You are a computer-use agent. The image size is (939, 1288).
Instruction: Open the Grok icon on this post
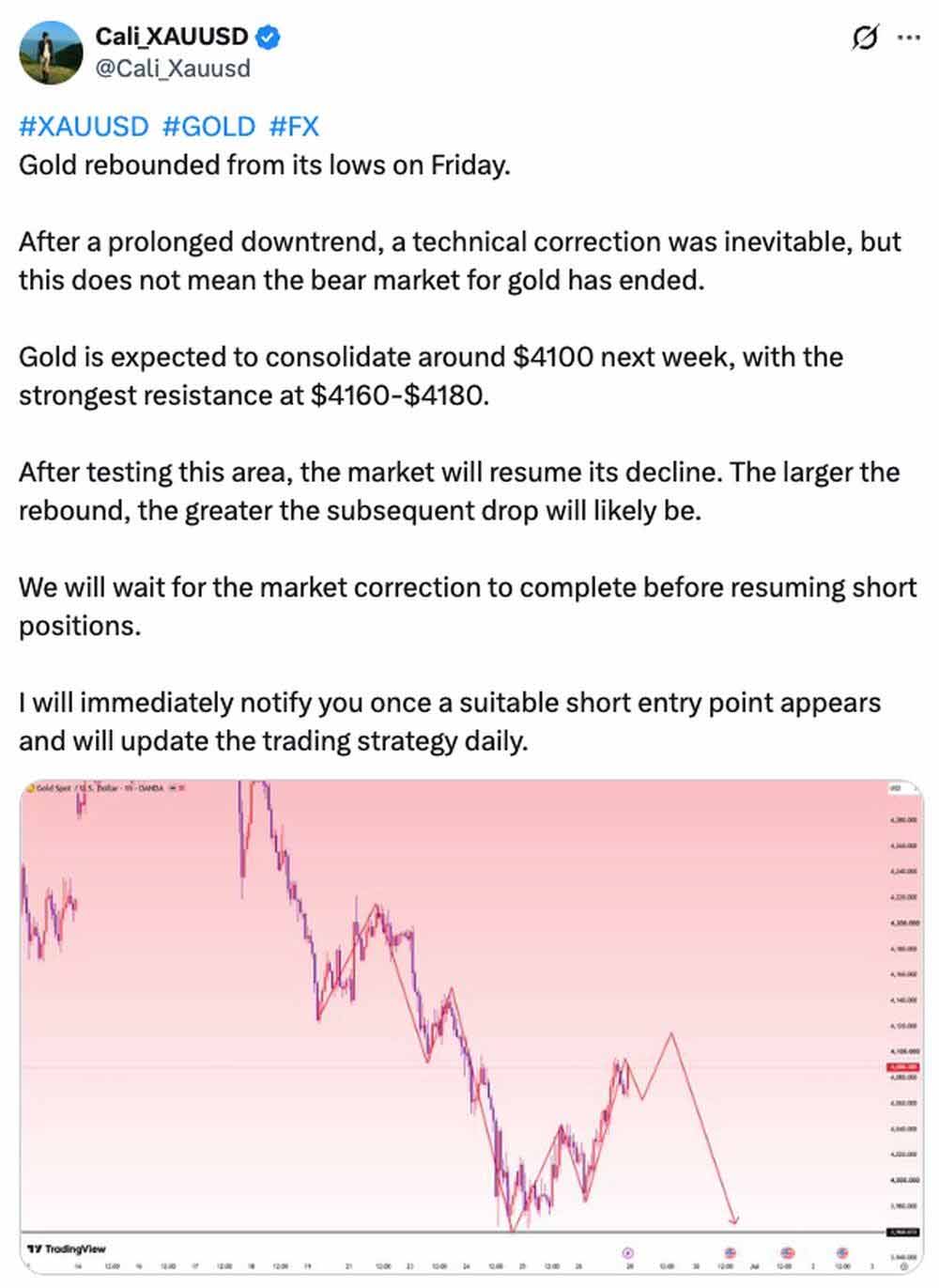(x=865, y=39)
